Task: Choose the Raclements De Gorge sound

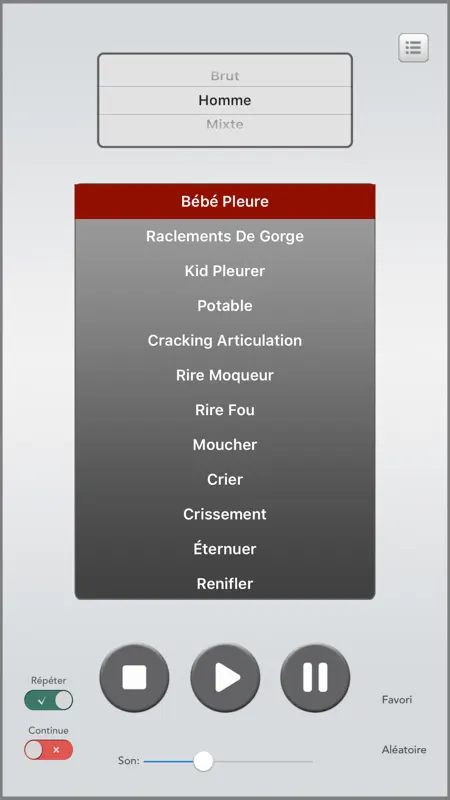Action: point(224,236)
